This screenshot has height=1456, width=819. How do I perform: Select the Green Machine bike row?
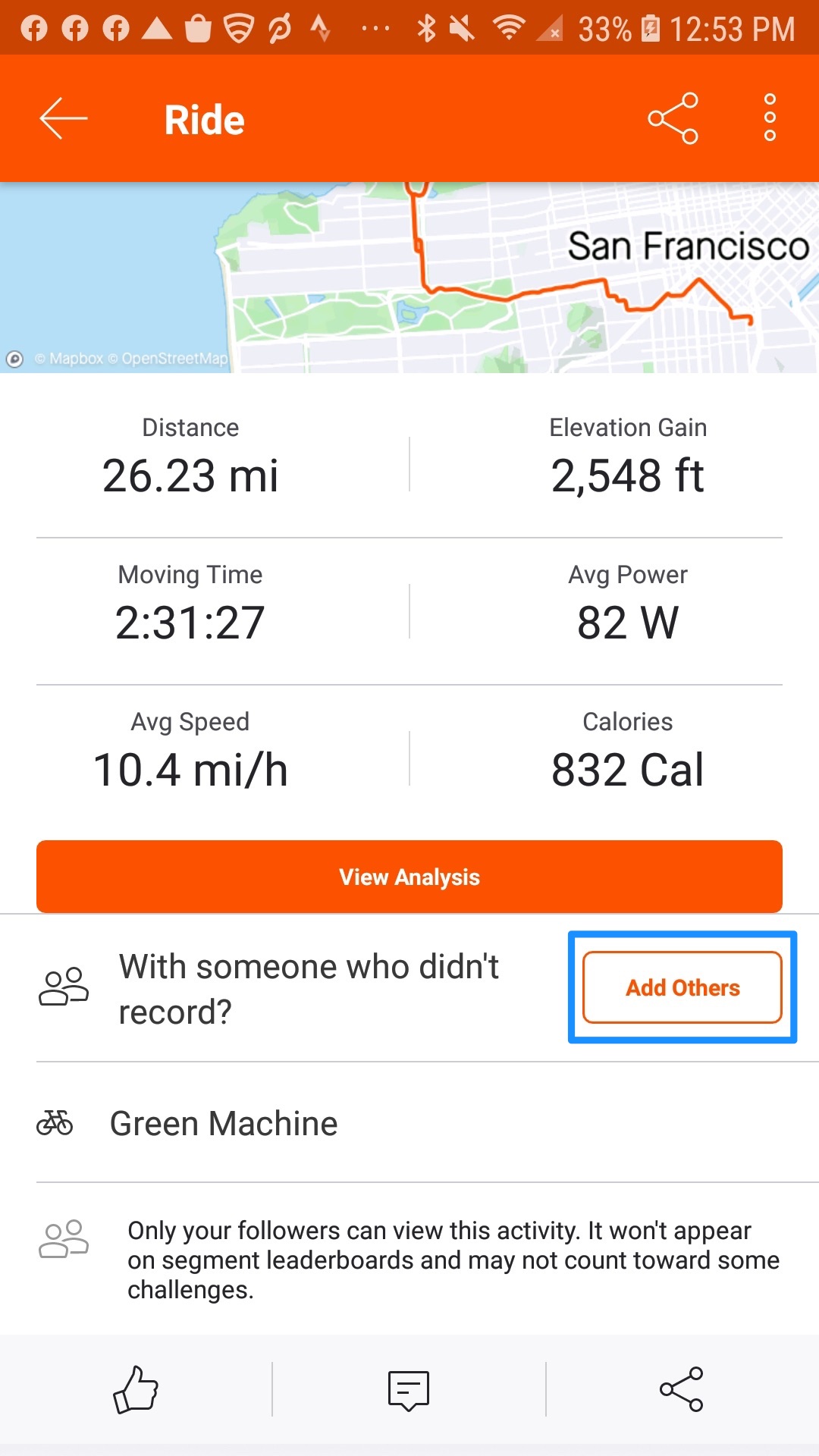tap(223, 1123)
